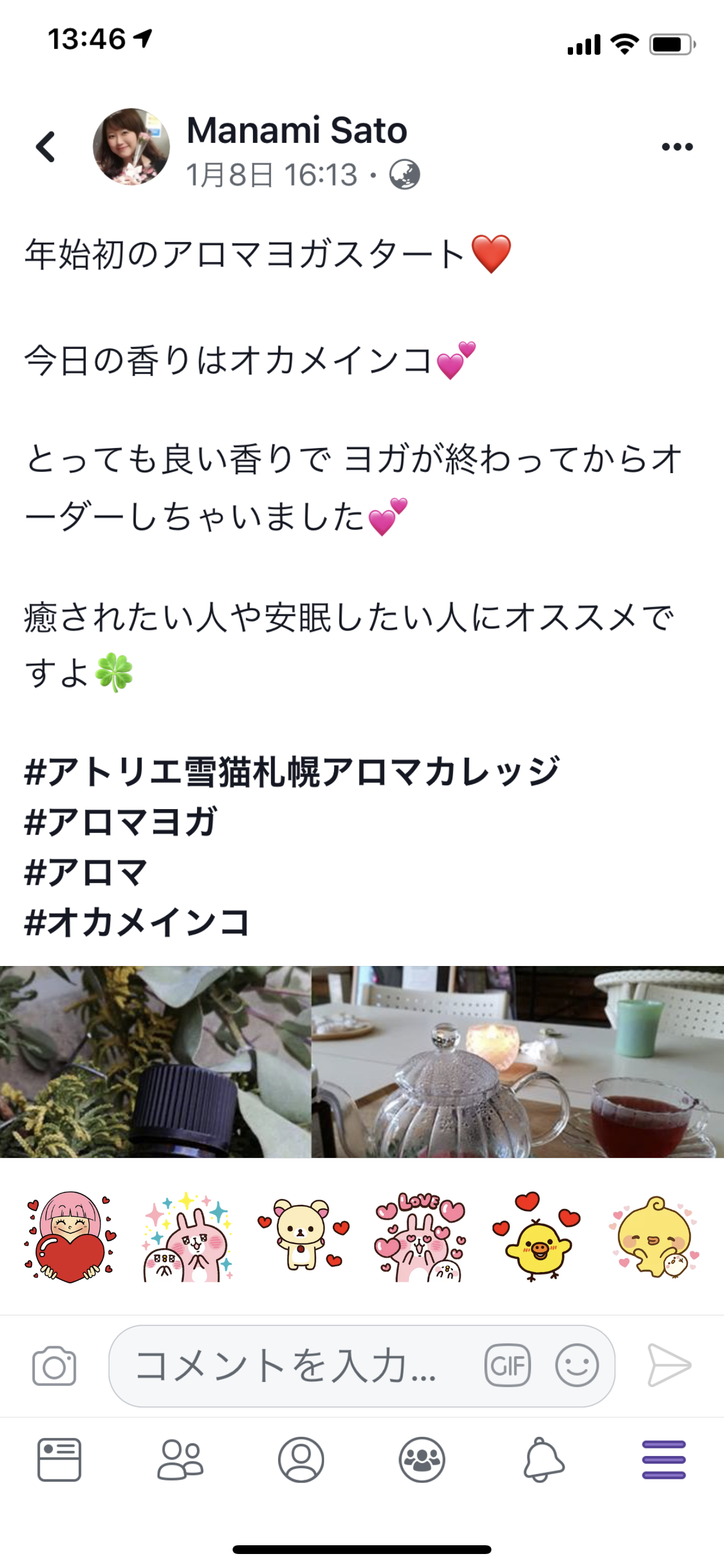724x1568 pixels.
Task: Send the Rilakkuma bear with hearts sticker
Action: (x=303, y=1235)
